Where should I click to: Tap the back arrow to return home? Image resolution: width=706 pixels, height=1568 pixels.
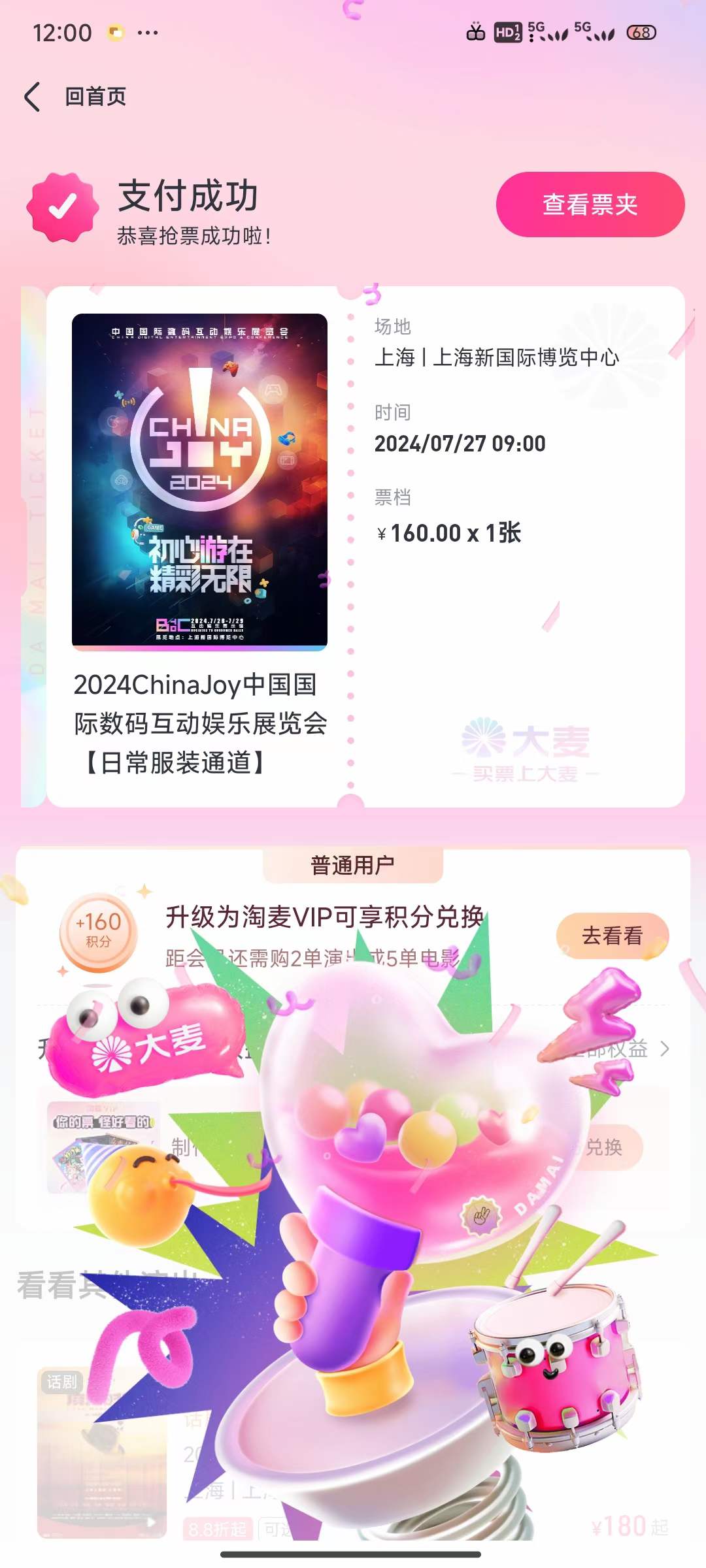click(x=33, y=97)
